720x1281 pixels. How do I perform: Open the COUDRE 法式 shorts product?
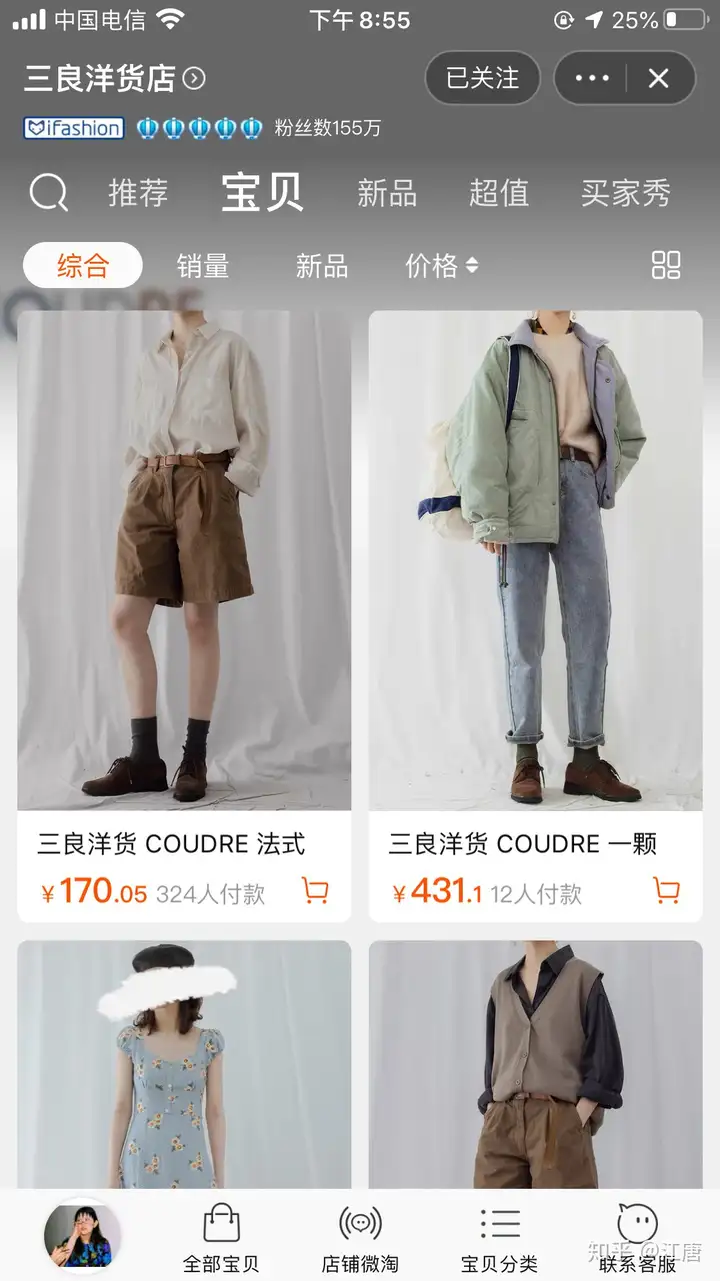[x=184, y=560]
